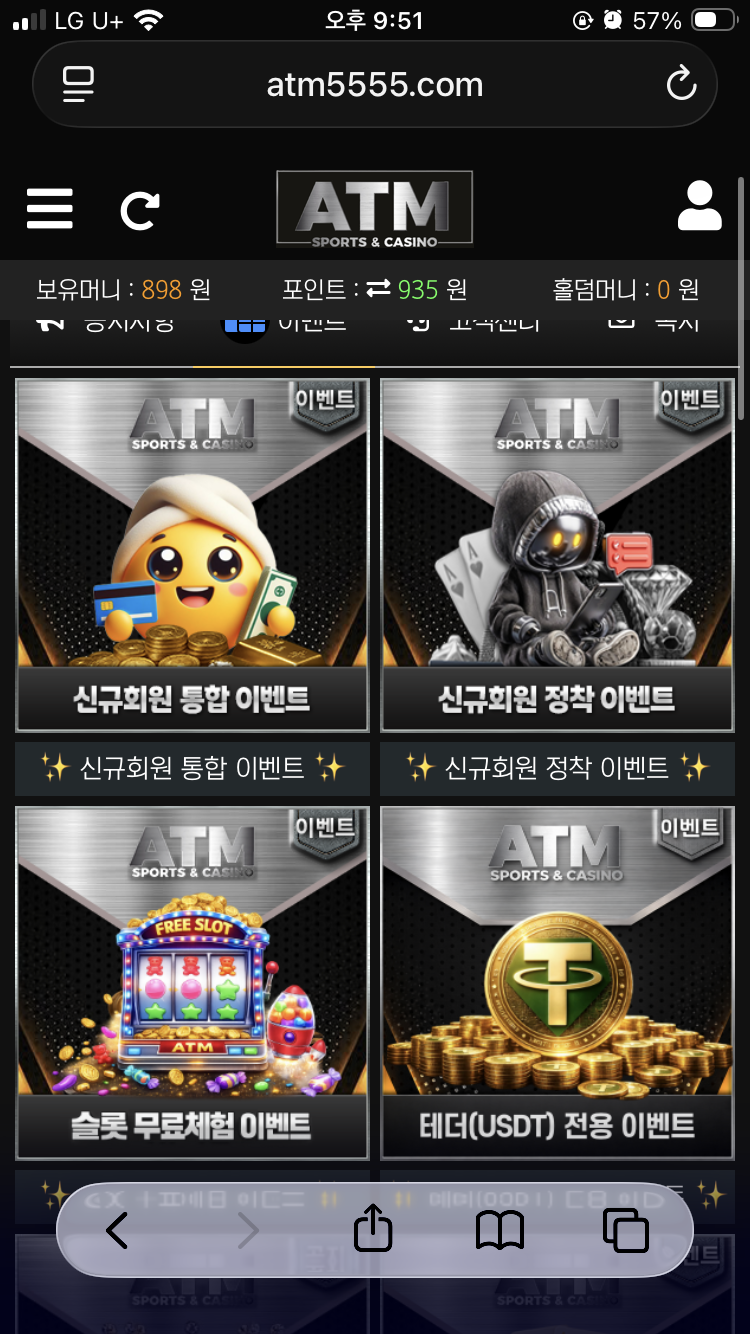
Task: Tap the site refresh icon beside the menu
Action: click(x=140, y=210)
